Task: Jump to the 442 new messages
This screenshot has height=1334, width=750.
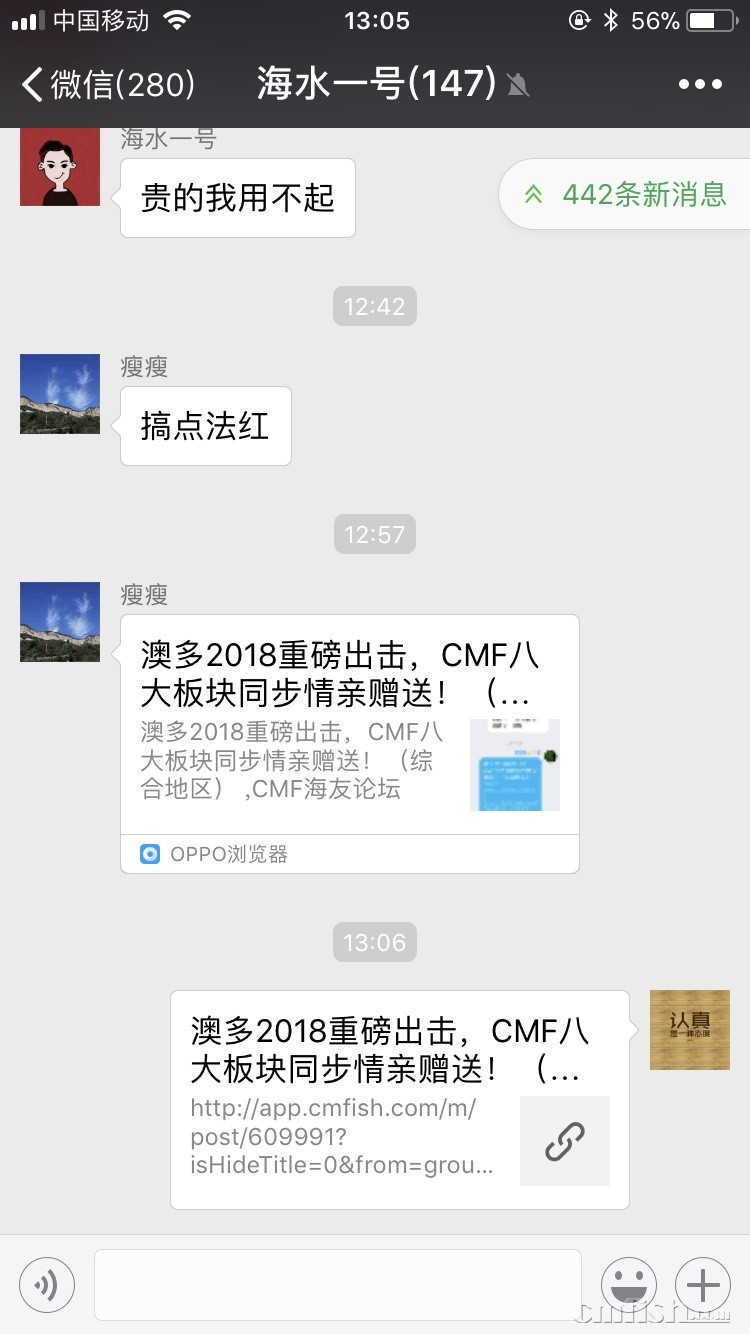Action: point(628,194)
